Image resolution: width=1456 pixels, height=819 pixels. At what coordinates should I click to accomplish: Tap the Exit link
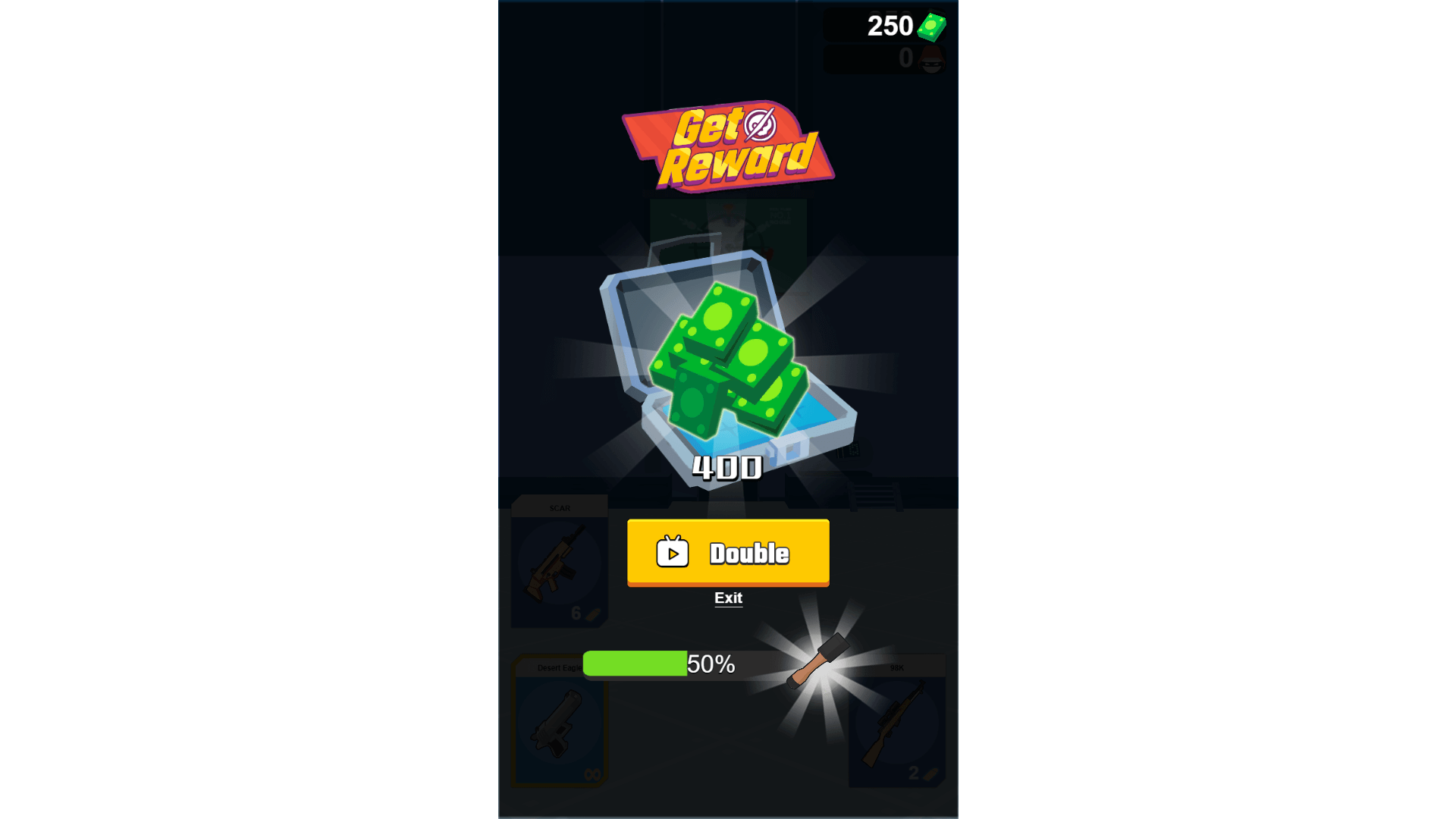(728, 598)
